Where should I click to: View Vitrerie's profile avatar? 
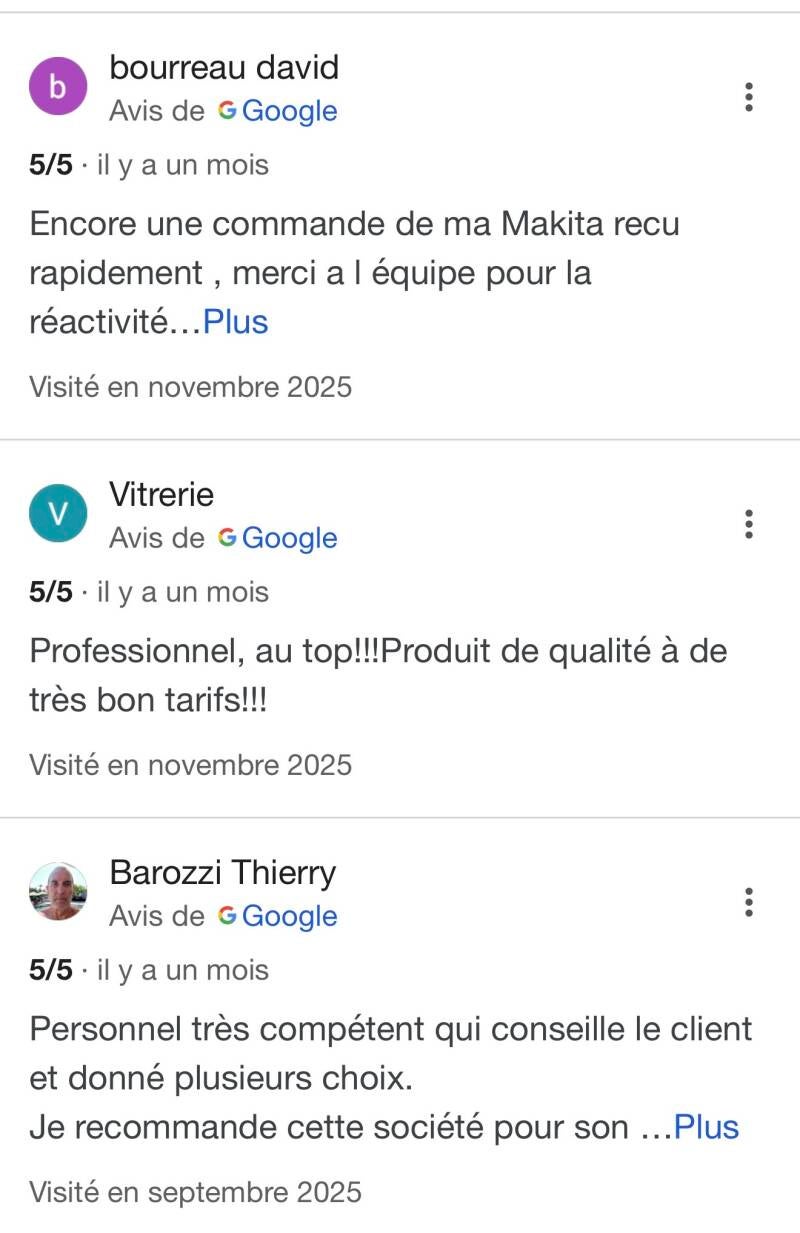pyautogui.click(x=58, y=514)
